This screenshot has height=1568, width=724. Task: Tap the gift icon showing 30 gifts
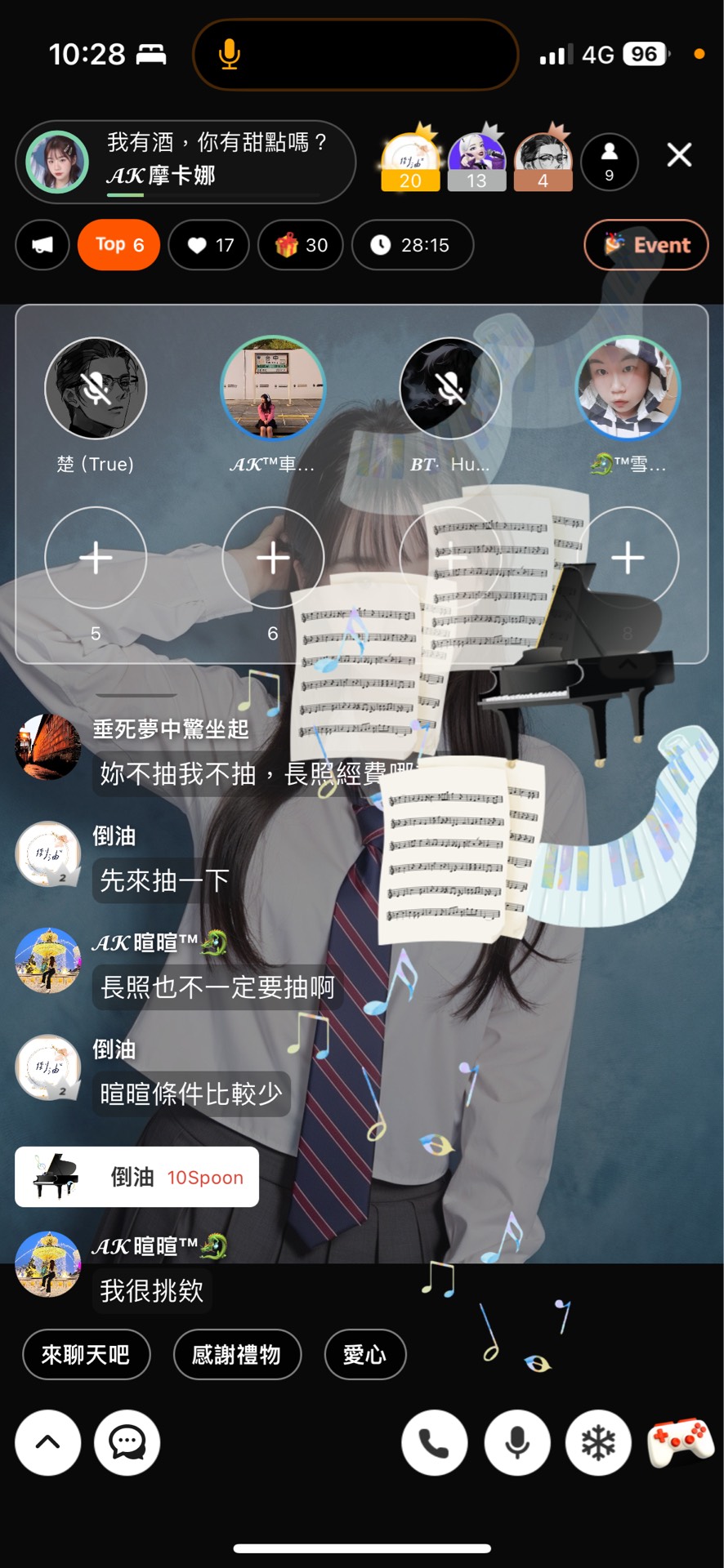(x=300, y=244)
